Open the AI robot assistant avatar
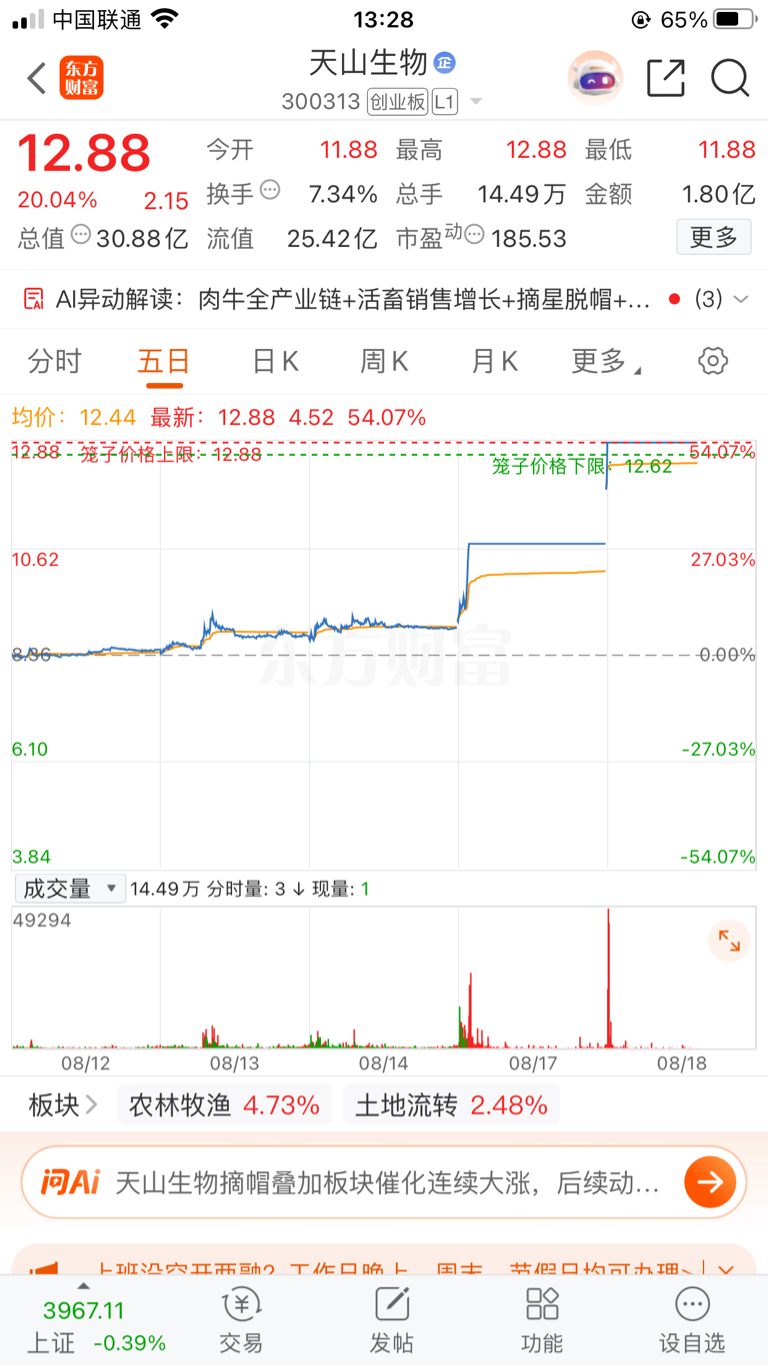This screenshot has height=1366, width=768. [595, 78]
